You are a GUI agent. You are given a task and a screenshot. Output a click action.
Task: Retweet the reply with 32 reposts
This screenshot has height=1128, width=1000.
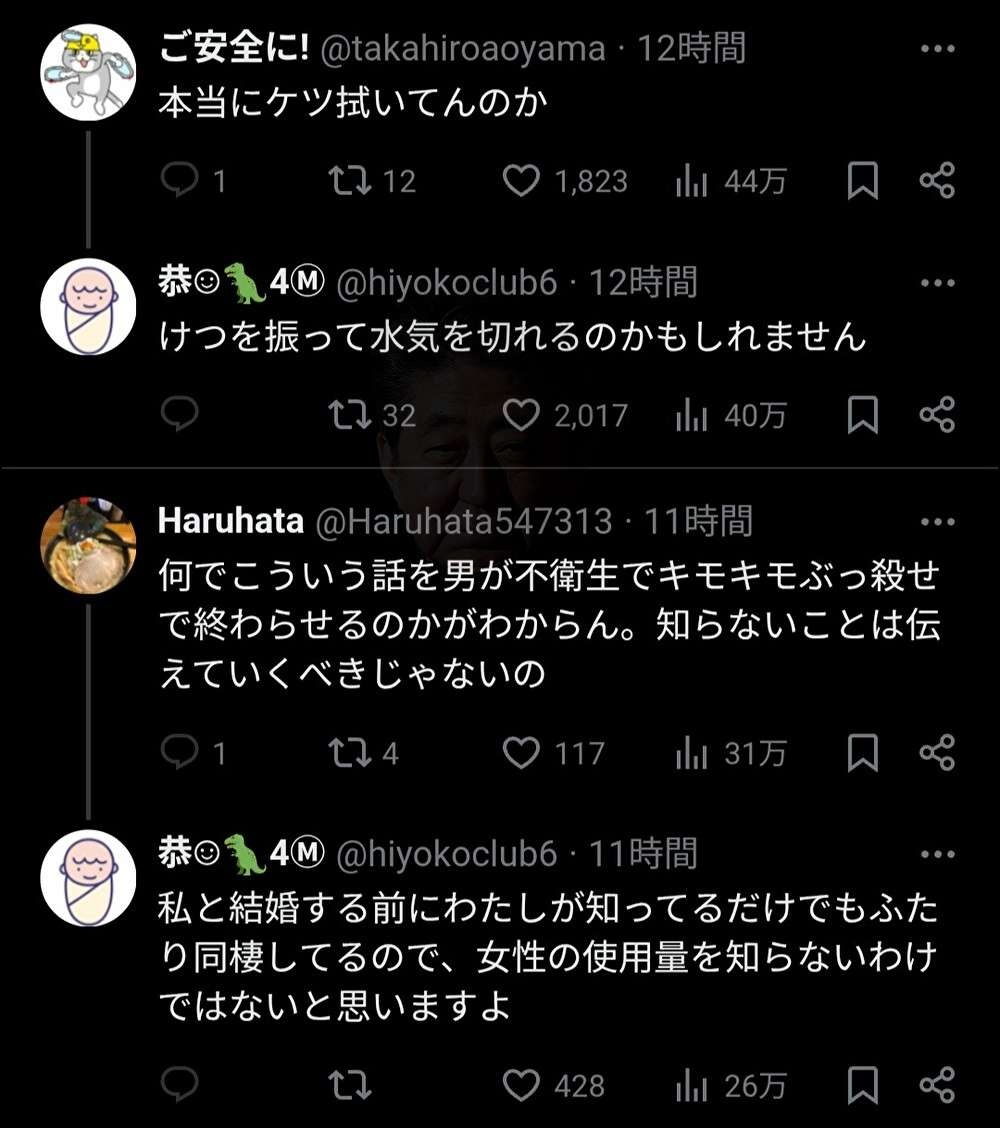(x=349, y=415)
